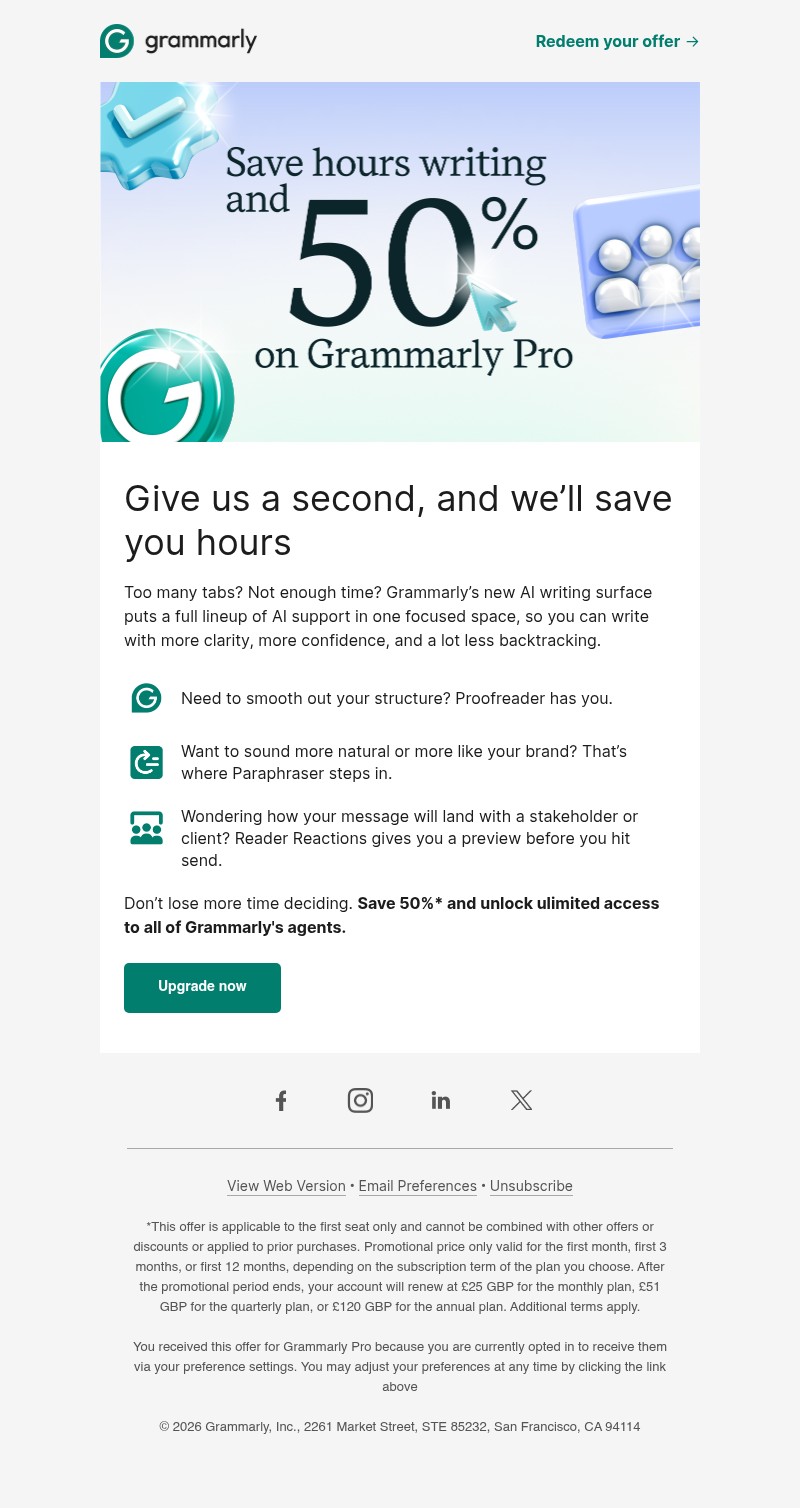Select the Proofreader feature icon
The width and height of the screenshot is (800, 1508).
click(x=146, y=698)
